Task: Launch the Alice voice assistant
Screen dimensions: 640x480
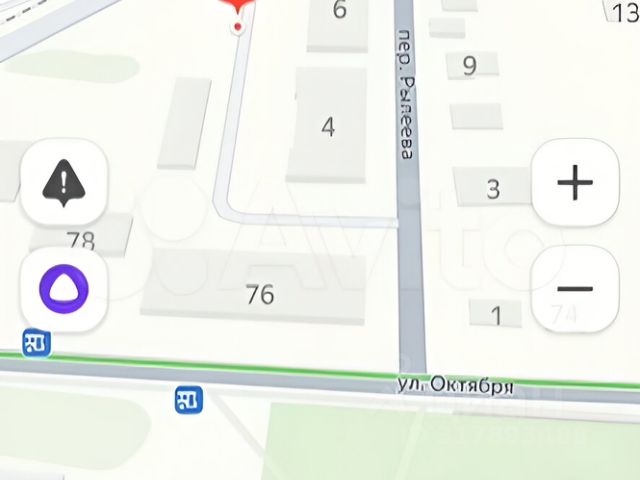Action: tap(64, 290)
